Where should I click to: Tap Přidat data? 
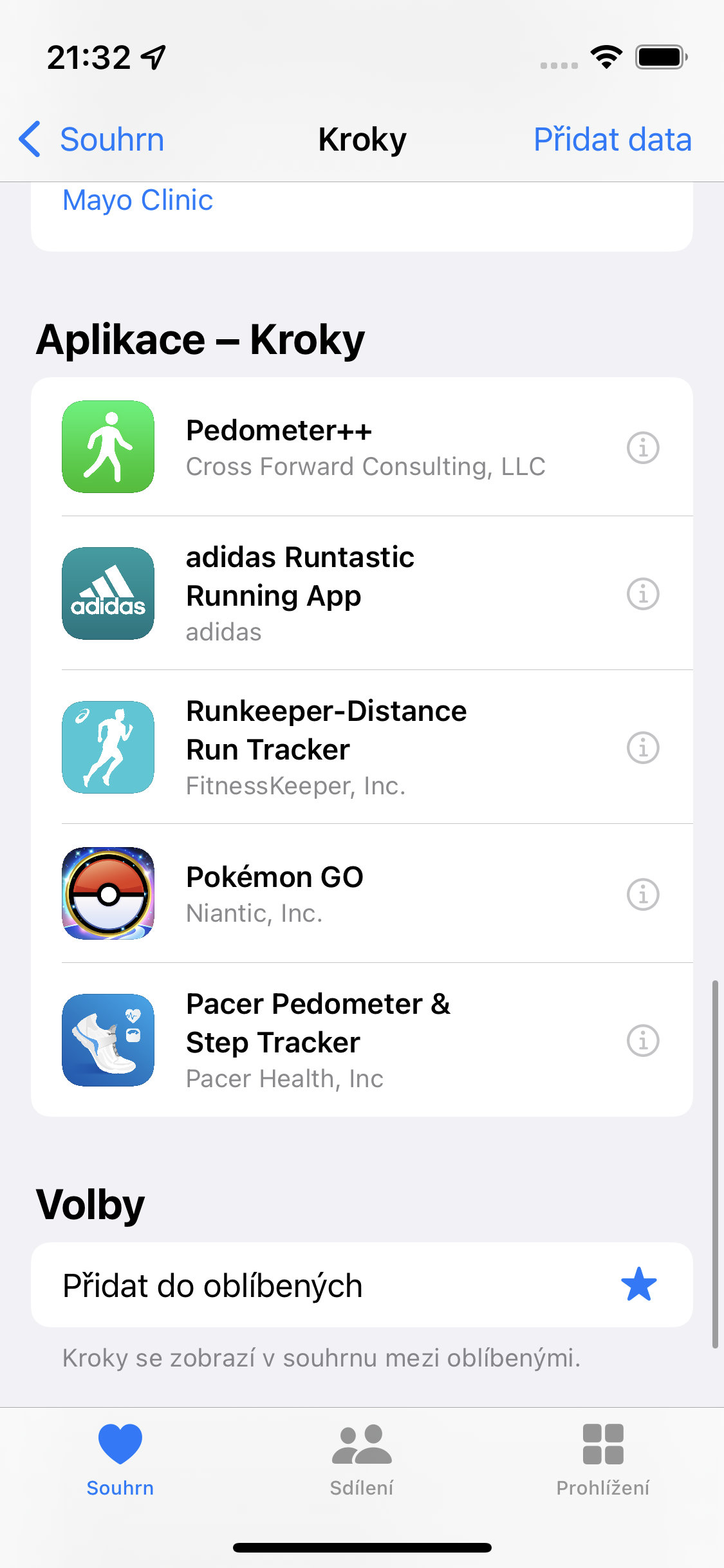tap(612, 139)
